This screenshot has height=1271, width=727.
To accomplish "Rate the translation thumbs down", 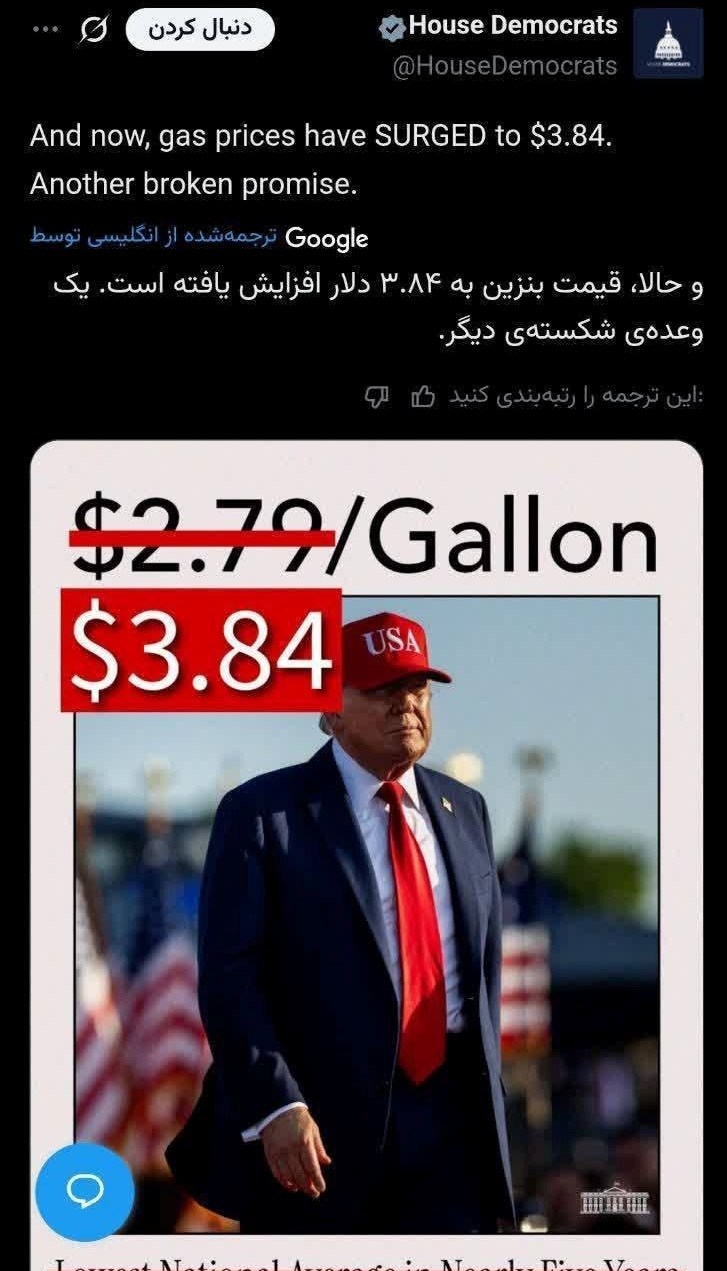I will 376,397.
